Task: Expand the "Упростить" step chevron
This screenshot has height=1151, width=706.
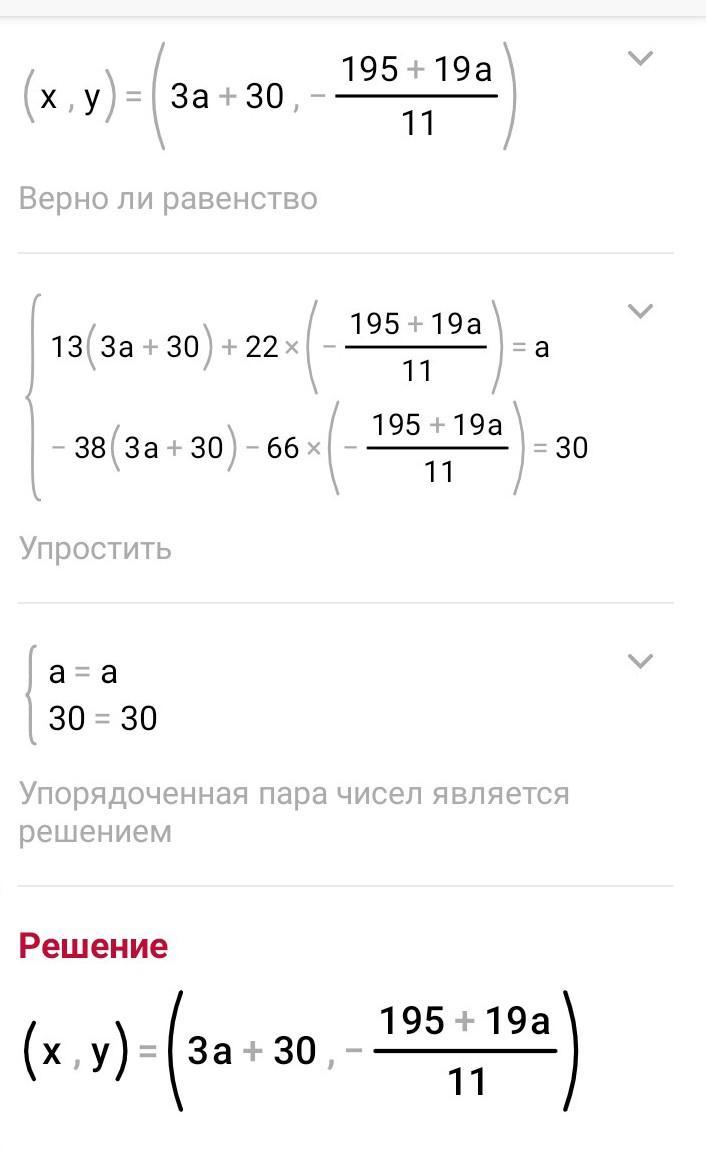Action: click(641, 312)
